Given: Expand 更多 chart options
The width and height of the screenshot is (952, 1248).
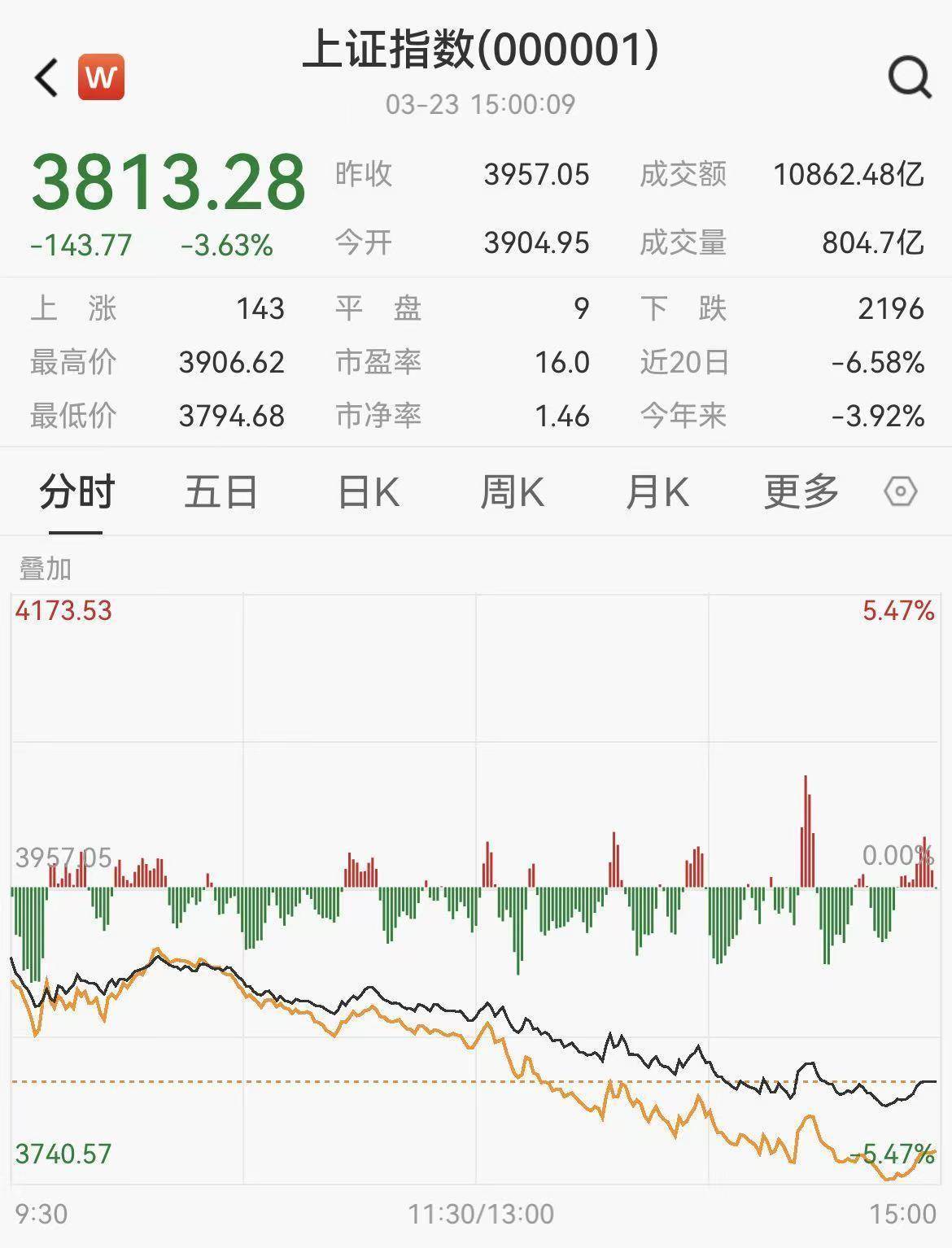Looking at the screenshot, I should (801, 491).
